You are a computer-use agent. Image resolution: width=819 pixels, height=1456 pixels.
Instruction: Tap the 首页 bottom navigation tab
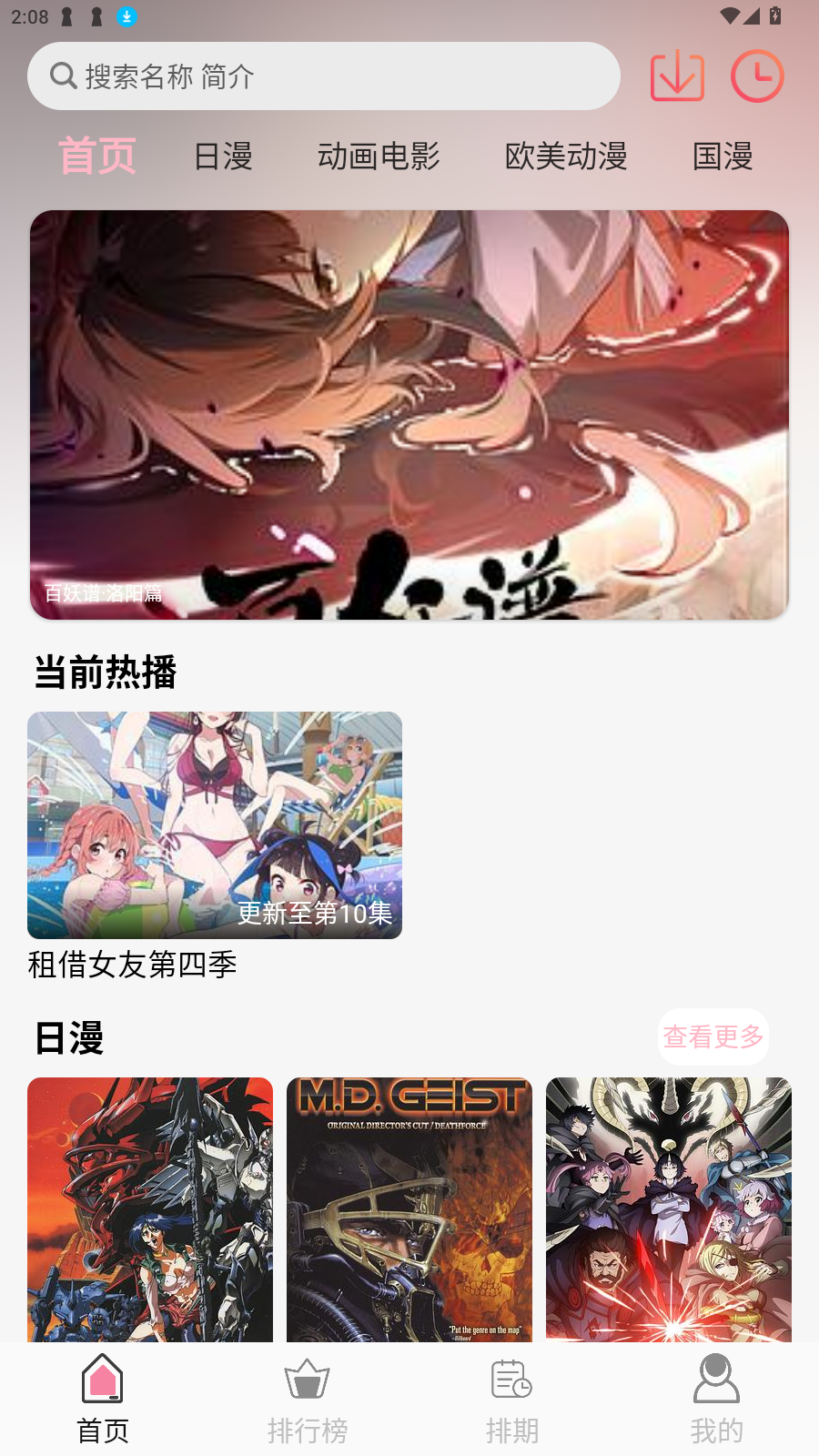(103, 1400)
